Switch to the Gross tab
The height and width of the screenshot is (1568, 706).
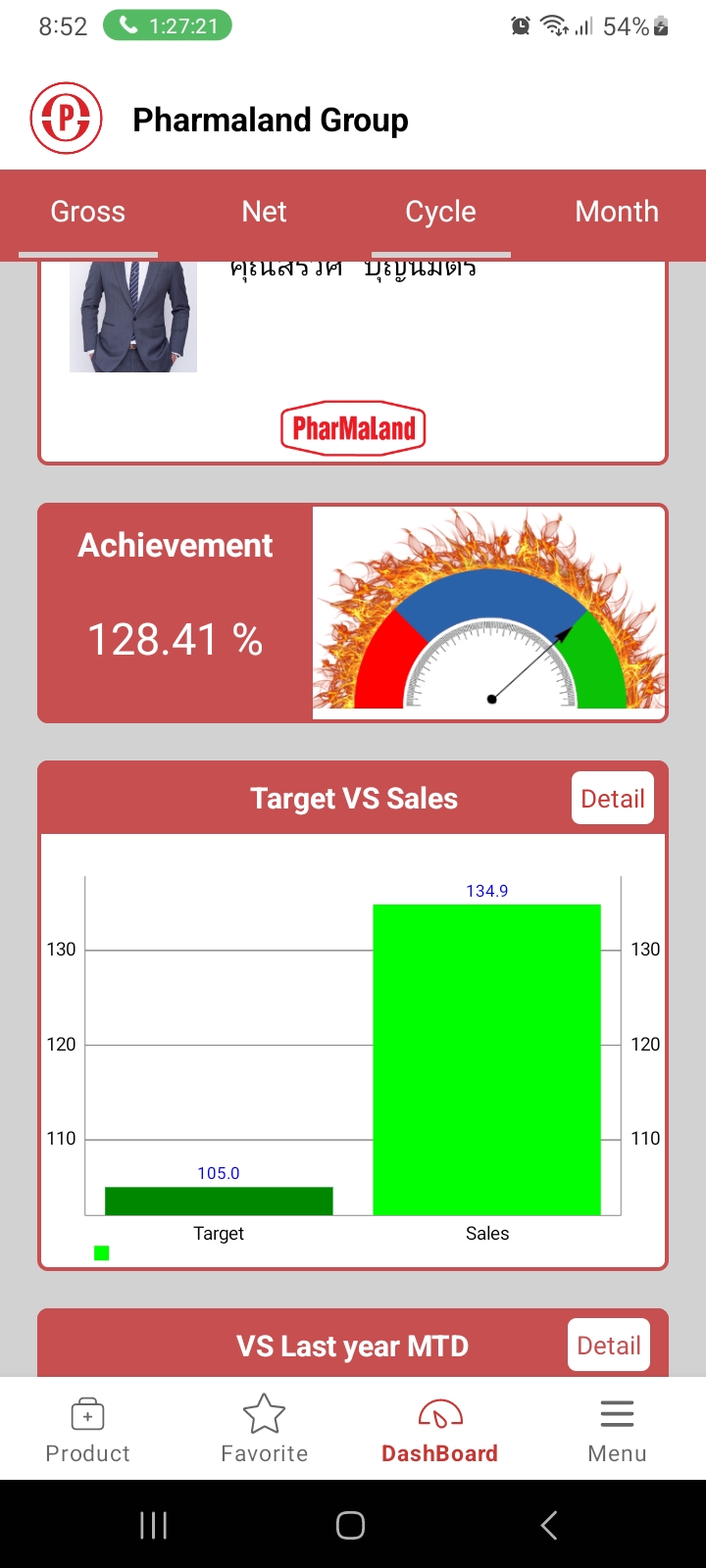(88, 212)
